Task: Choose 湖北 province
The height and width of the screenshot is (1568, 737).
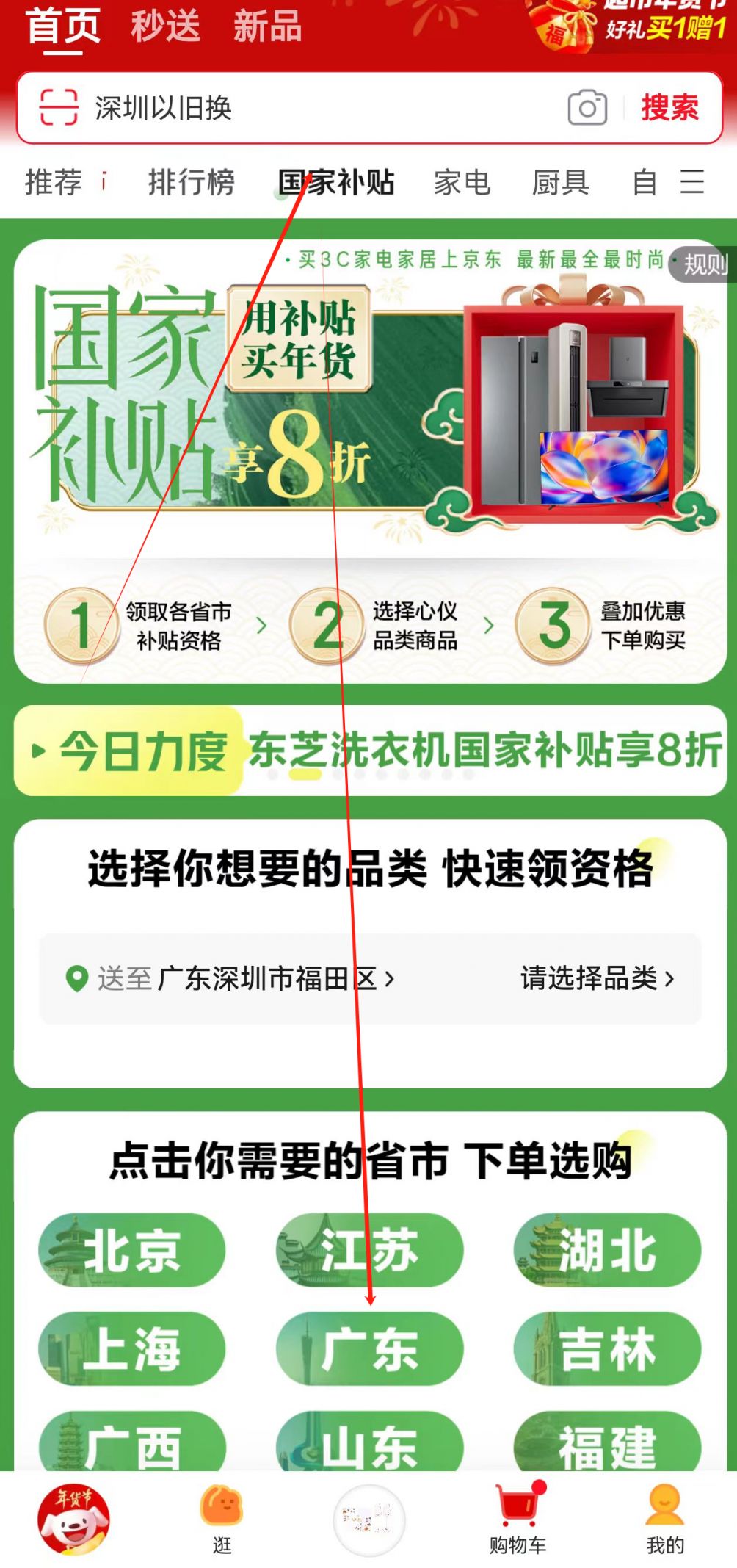Action: tap(607, 1250)
